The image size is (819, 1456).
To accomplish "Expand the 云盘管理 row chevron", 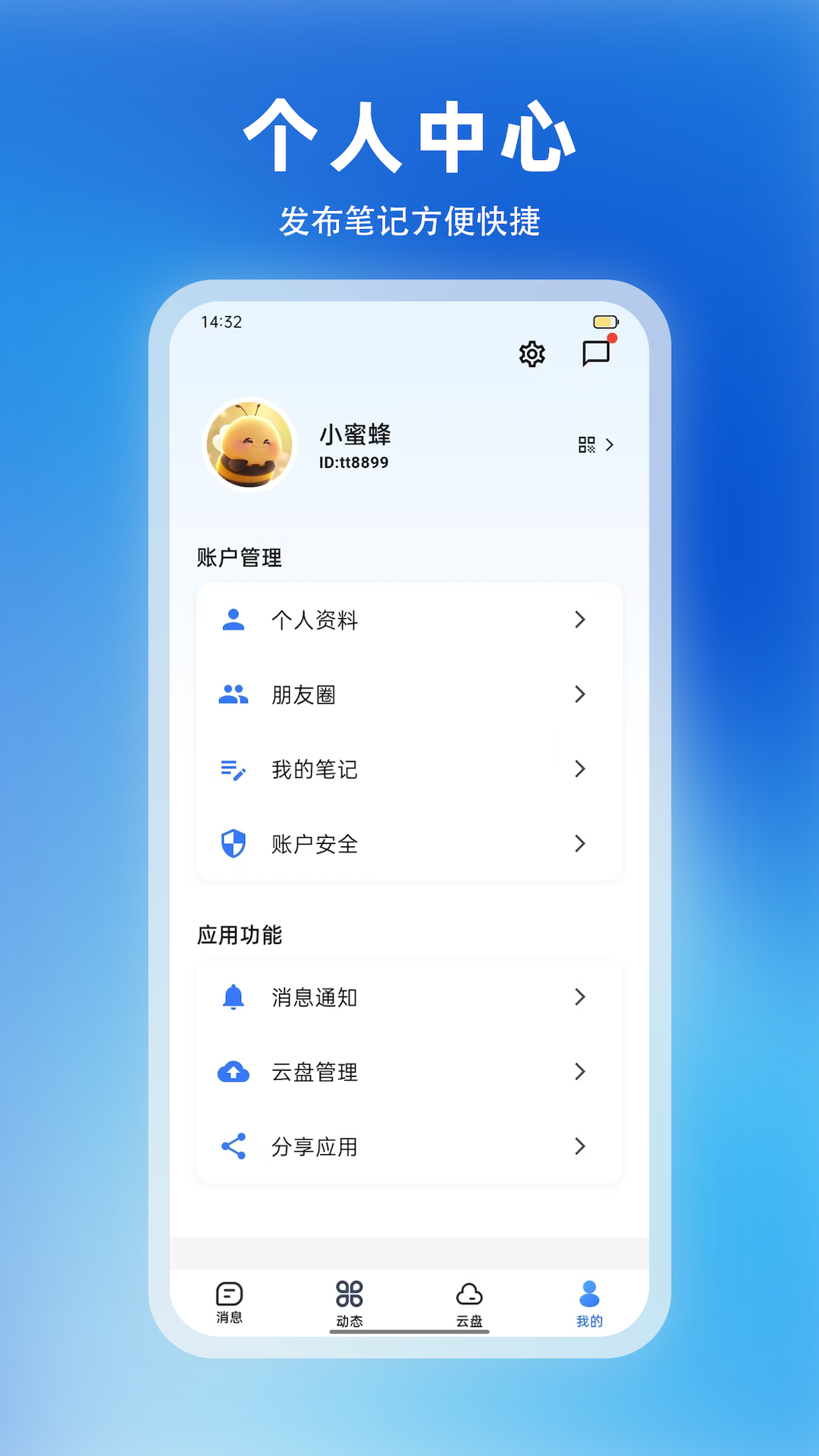I will pyautogui.click(x=580, y=1072).
